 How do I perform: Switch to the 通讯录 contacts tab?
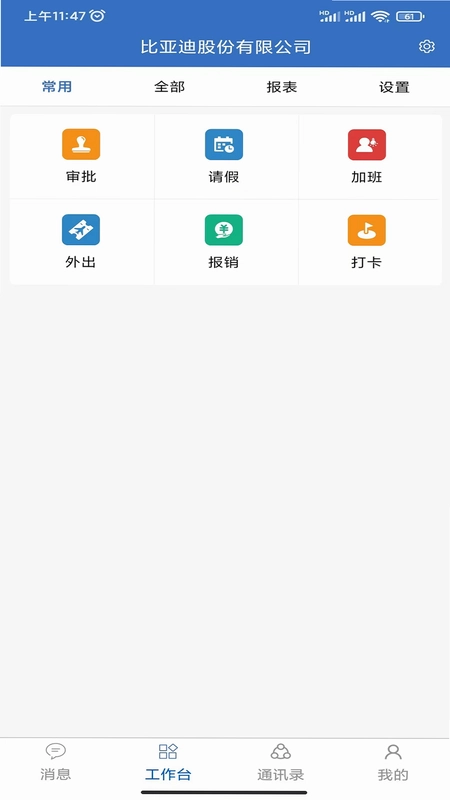tap(281, 762)
